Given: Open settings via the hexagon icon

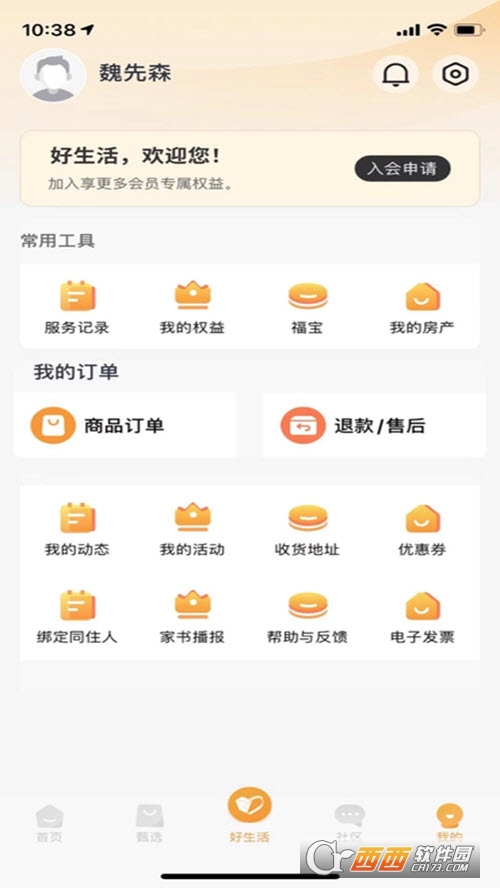Looking at the screenshot, I should 455,74.
